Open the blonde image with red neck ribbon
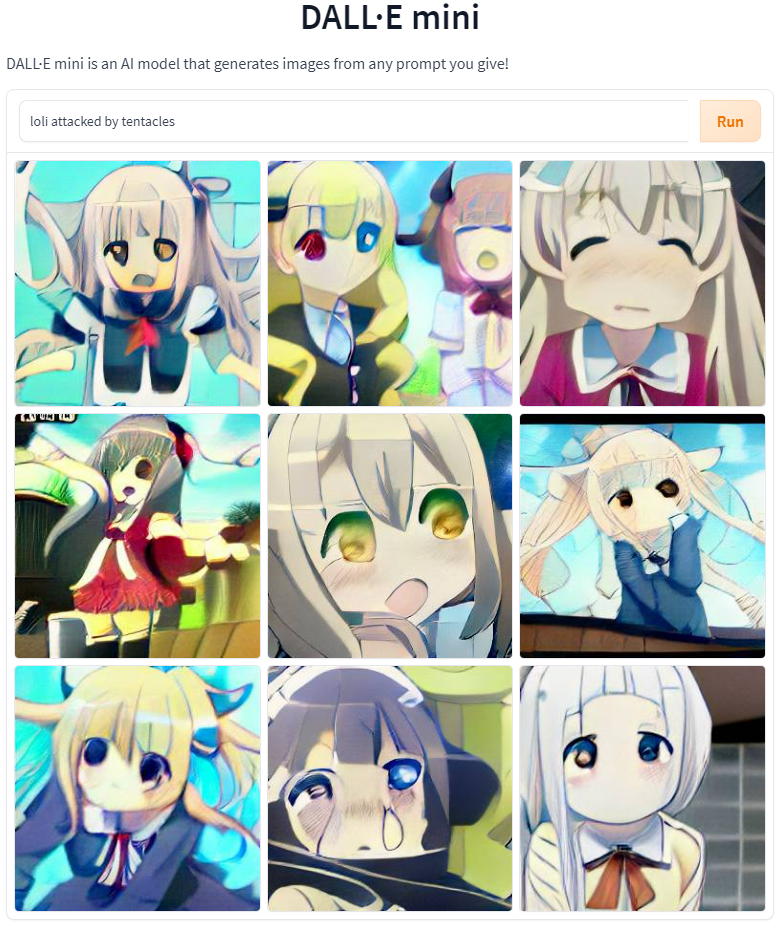This screenshot has width=783, height=925. click(x=138, y=788)
